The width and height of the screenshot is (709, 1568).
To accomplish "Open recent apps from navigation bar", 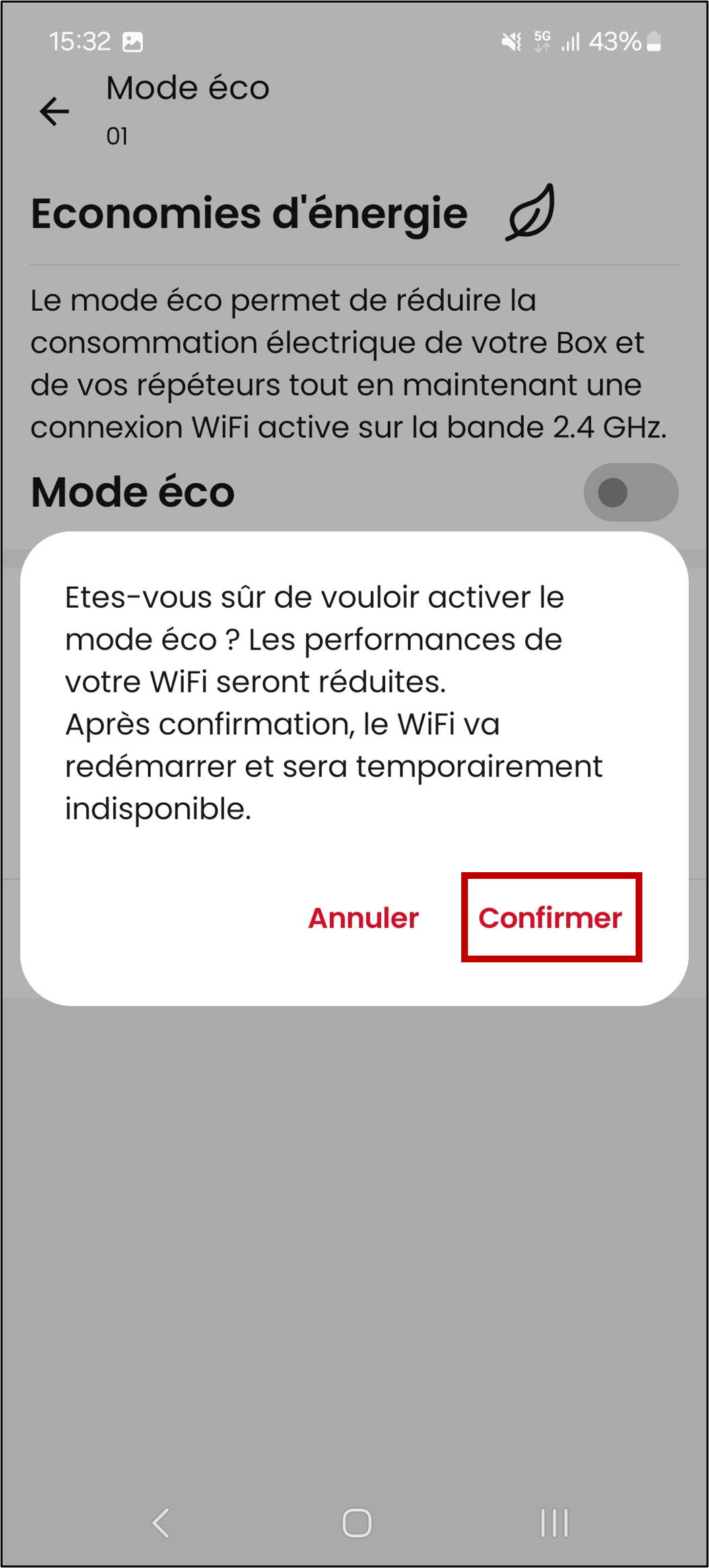I will [554, 1522].
